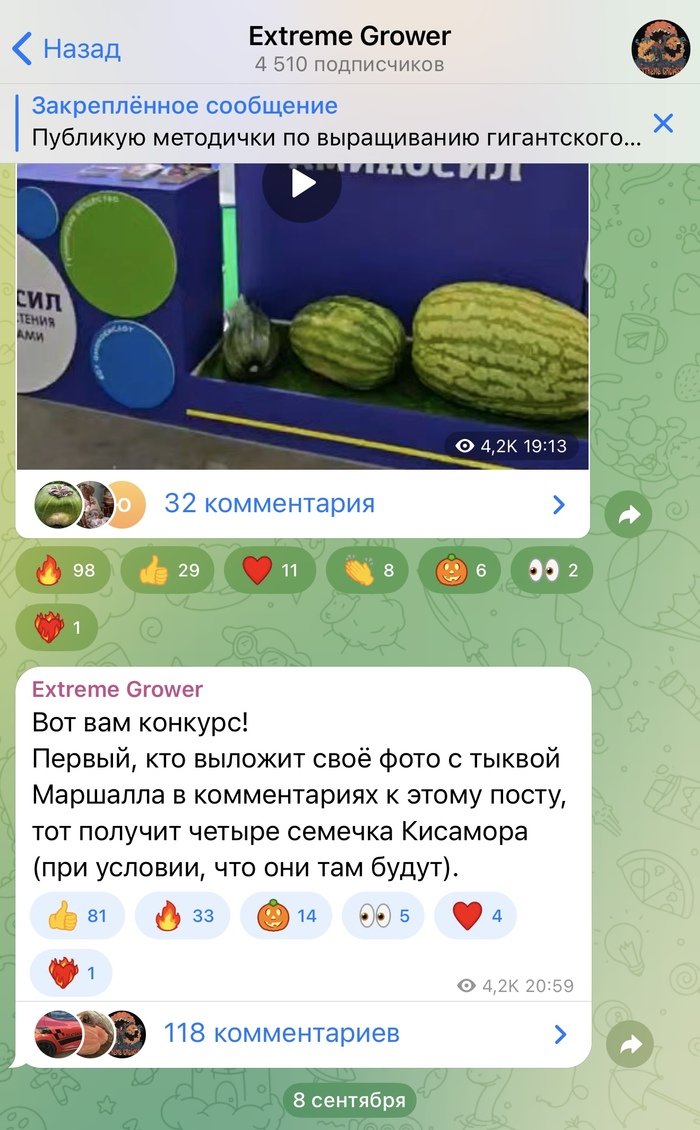Tap eyes reaction showing 5
This screenshot has height=1130, width=700.
[383, 915]
